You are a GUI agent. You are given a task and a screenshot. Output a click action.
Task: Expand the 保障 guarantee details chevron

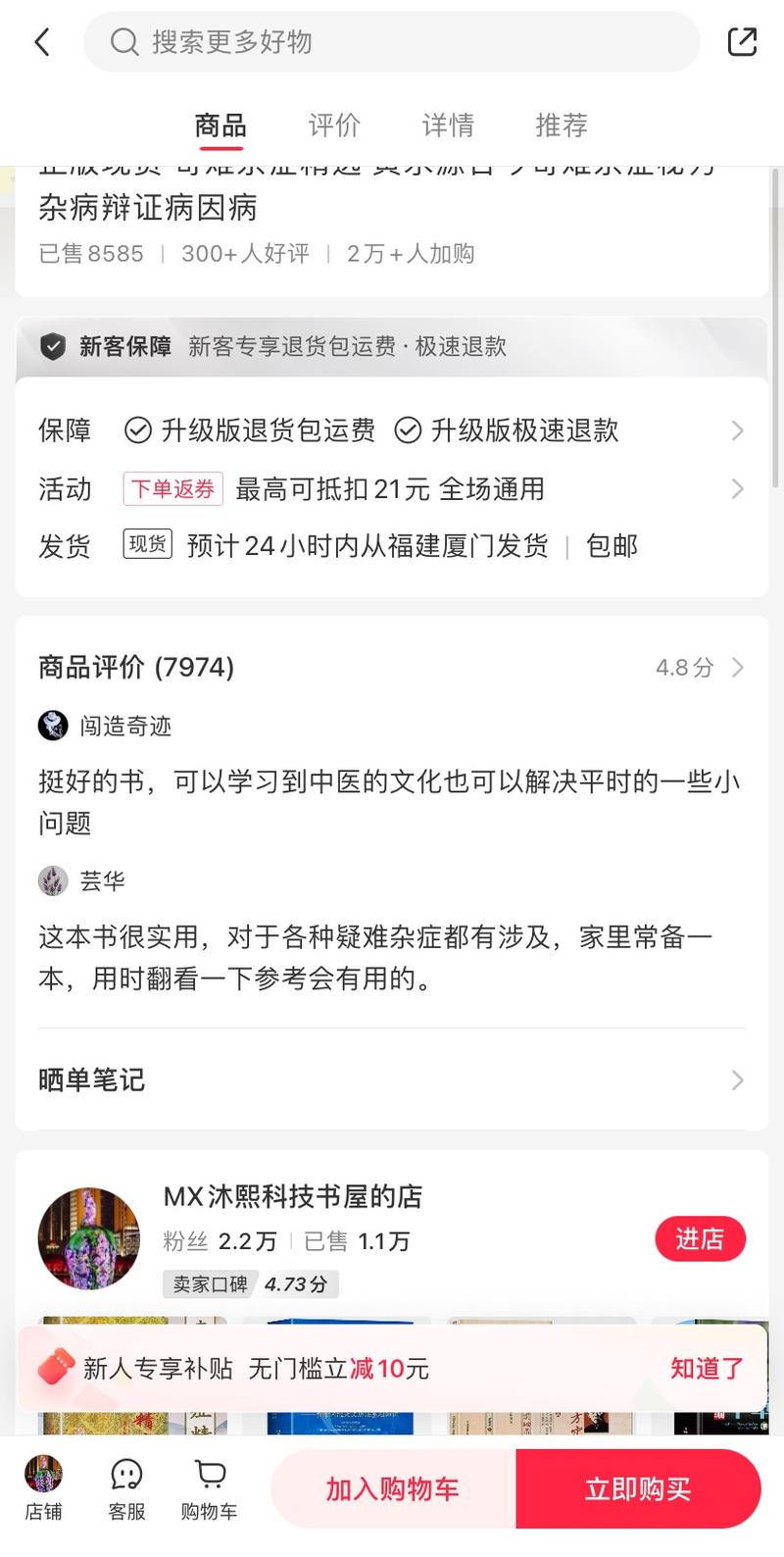click(737, 431)
